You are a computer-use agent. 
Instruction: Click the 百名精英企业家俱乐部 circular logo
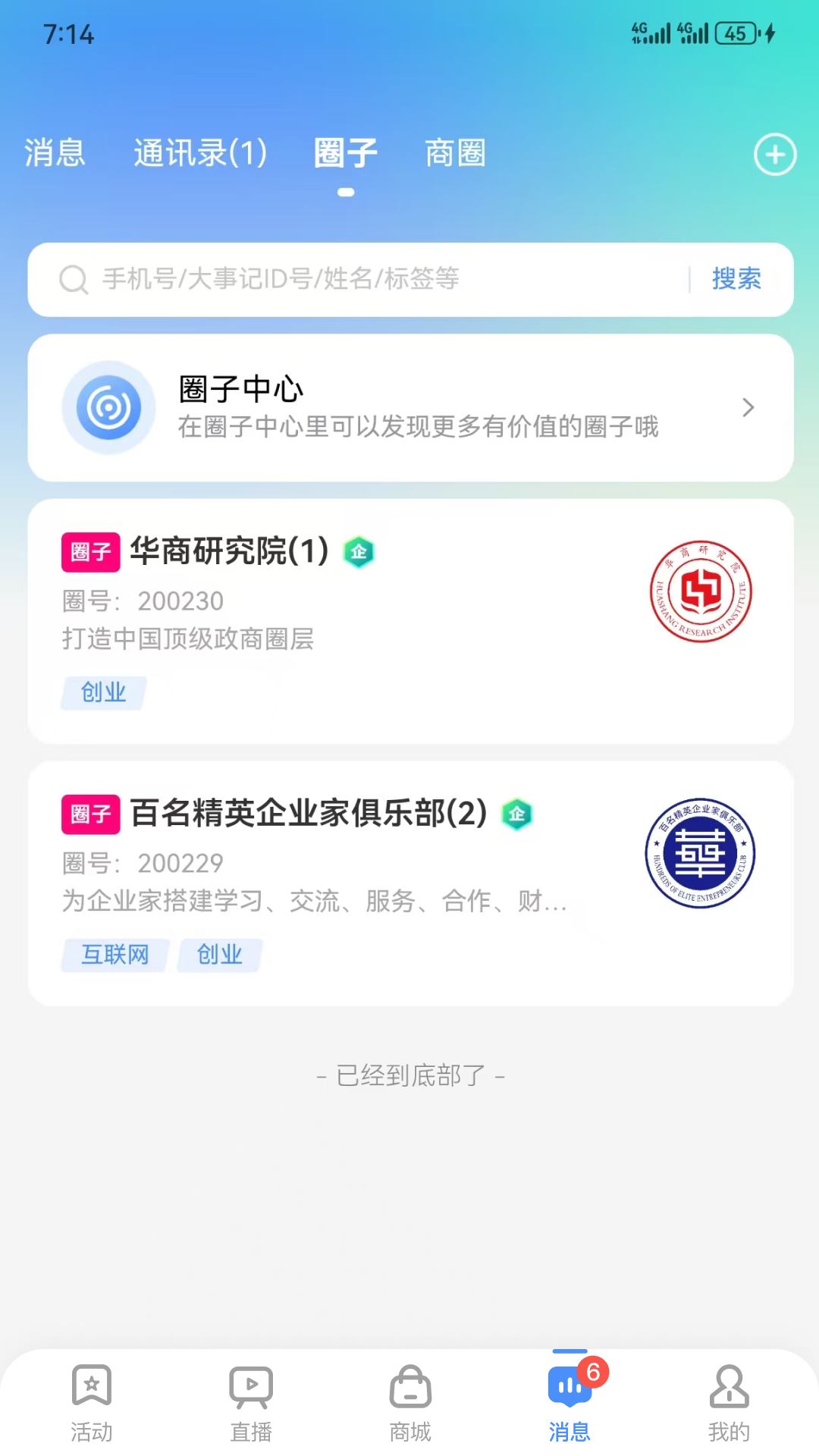point(700,853)
